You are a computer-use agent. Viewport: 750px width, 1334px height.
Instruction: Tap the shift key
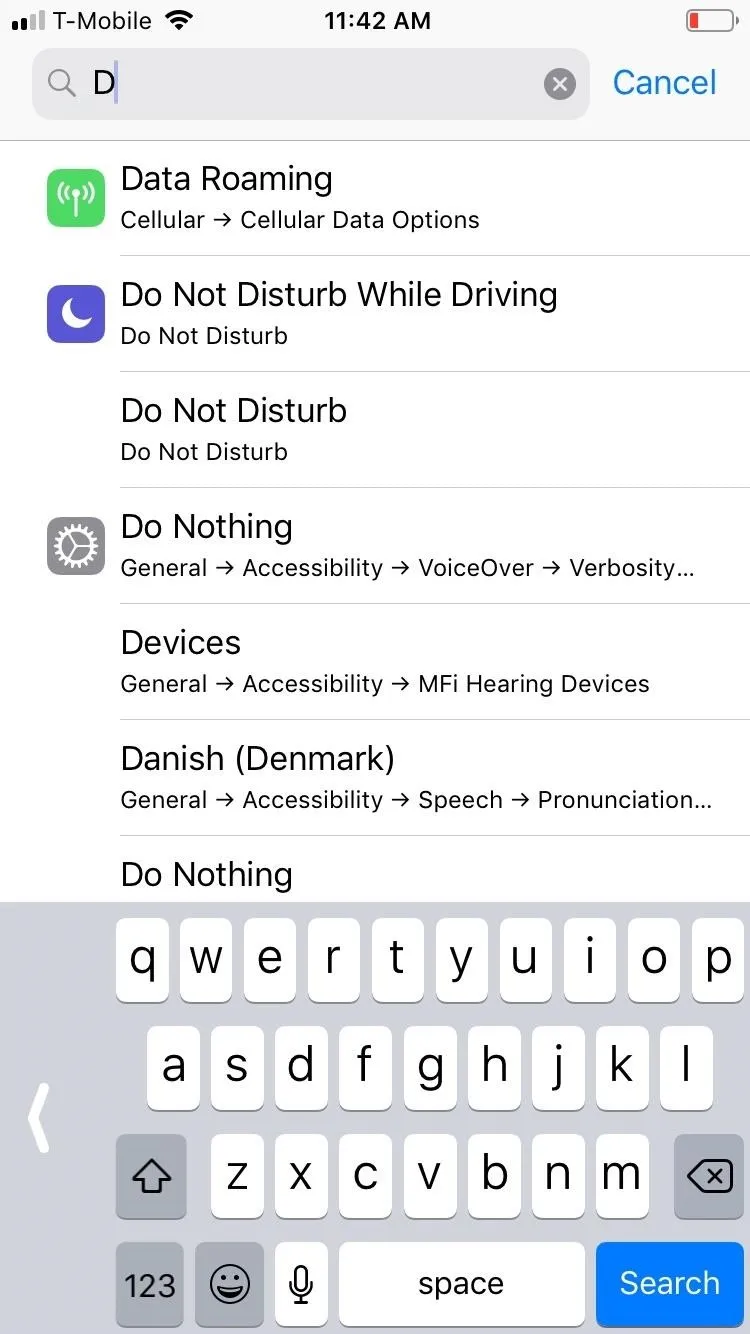tap(150, 1176)
